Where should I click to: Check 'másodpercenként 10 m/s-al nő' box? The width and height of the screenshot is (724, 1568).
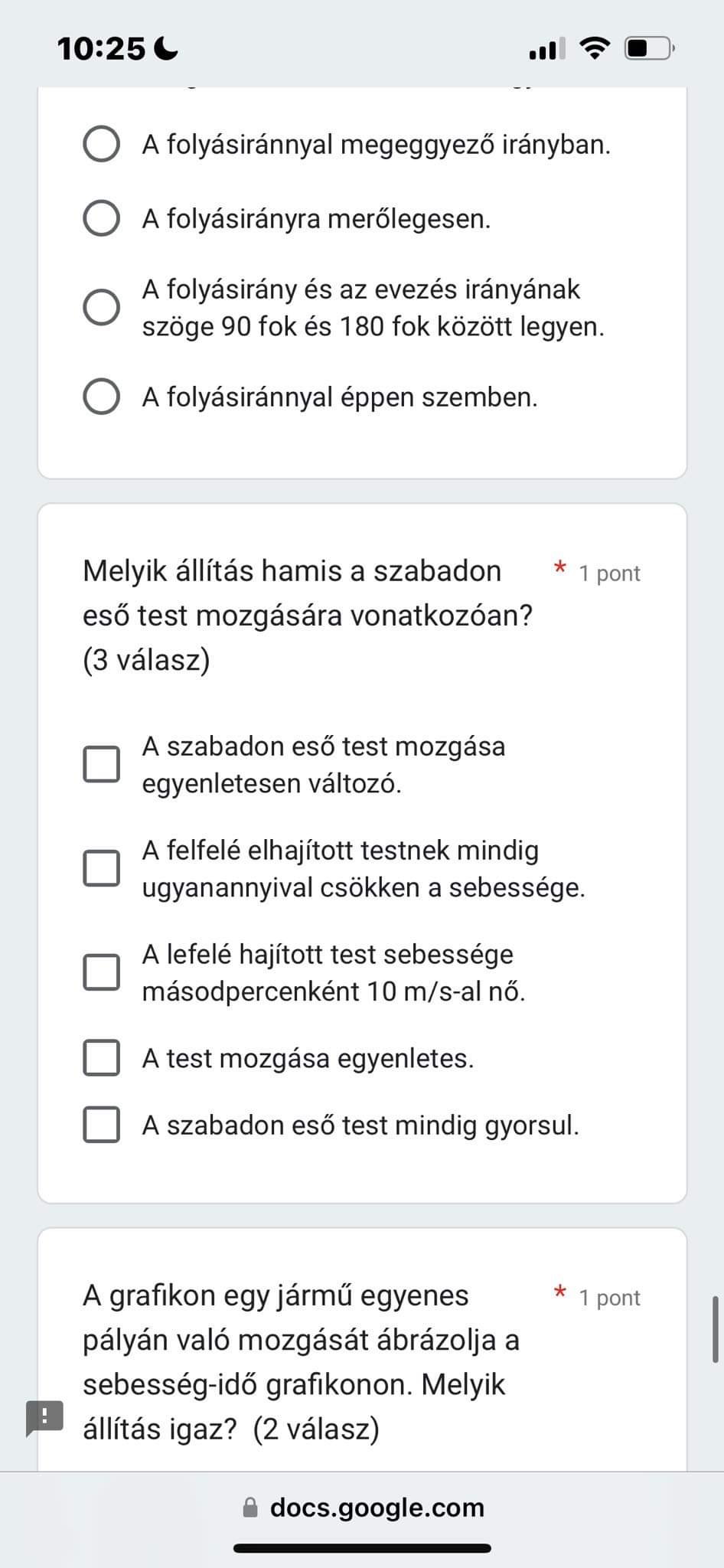[x=101, y=972]
